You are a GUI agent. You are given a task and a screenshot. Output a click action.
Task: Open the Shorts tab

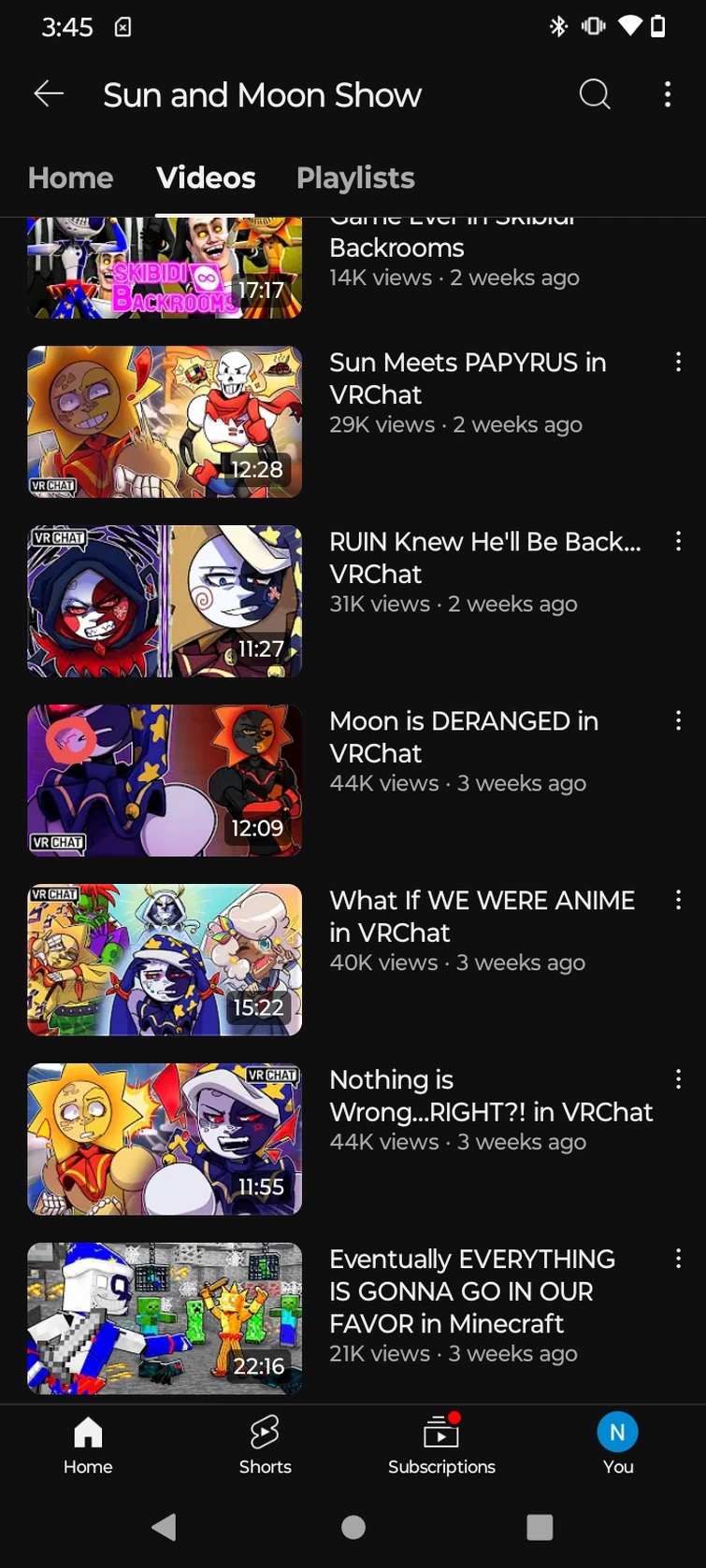pos(265,1445)
